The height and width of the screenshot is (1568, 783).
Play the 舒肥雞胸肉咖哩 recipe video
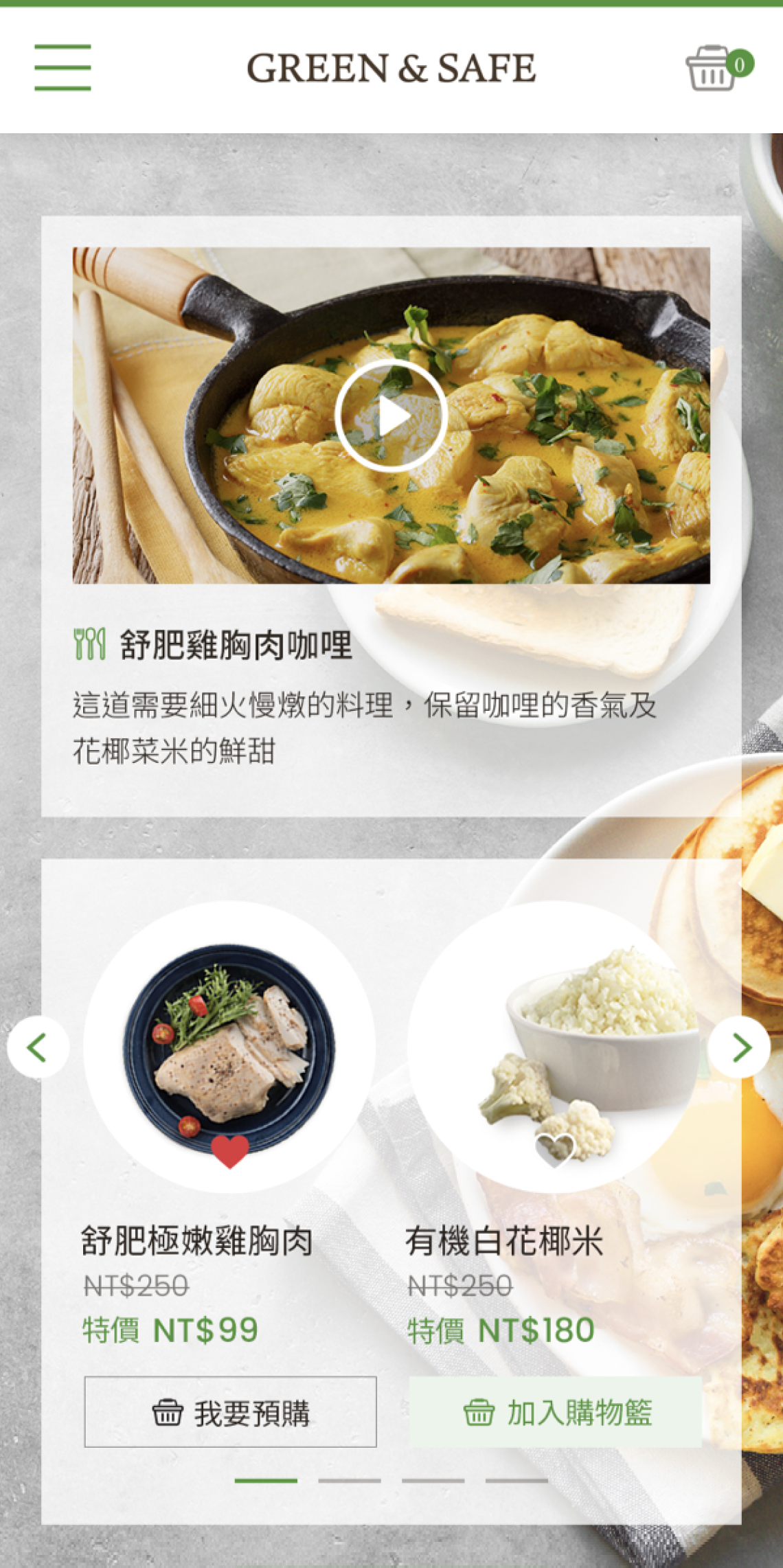pos(391,416)
